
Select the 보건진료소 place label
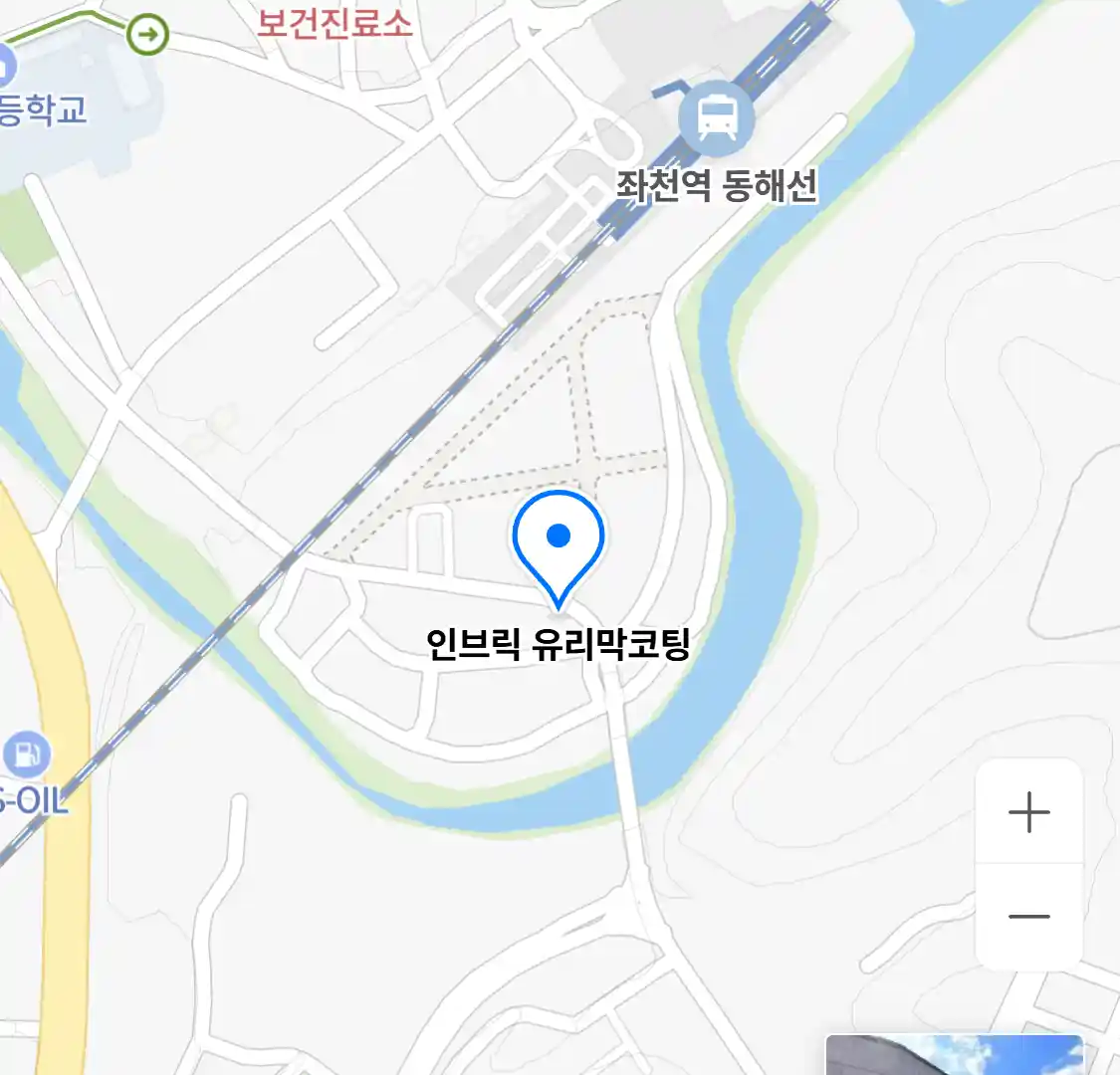(335, 22)
